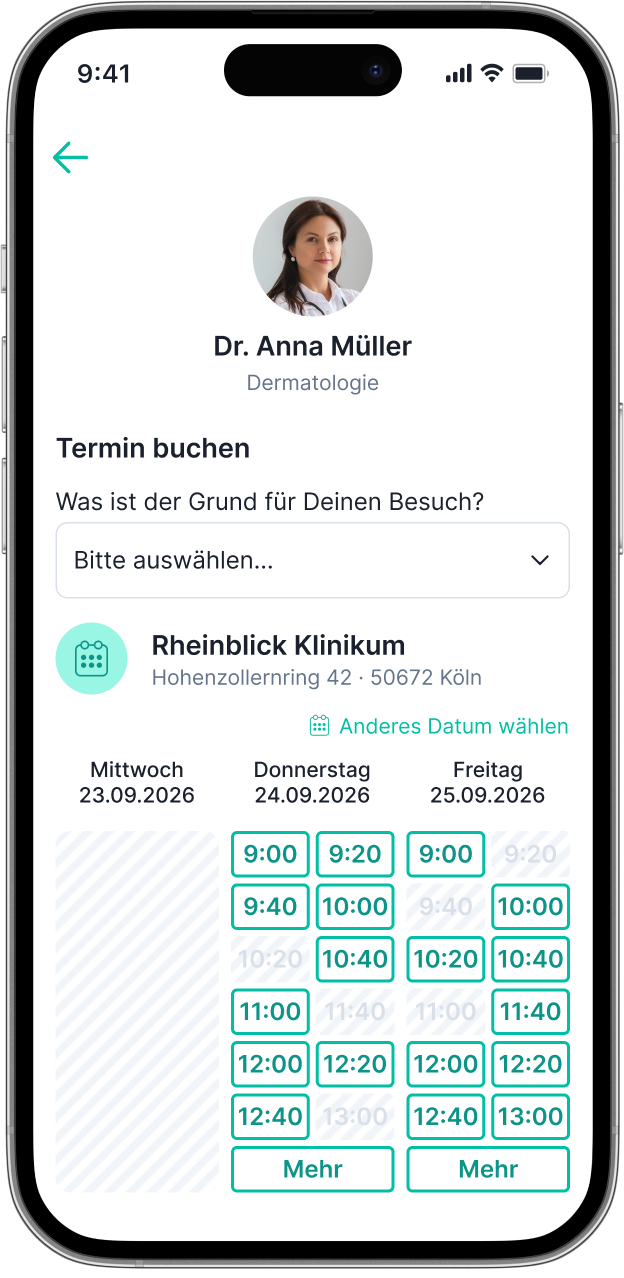
Task: Choose the 11:00 slot on Donnerstag
Action: [270, 1012]
